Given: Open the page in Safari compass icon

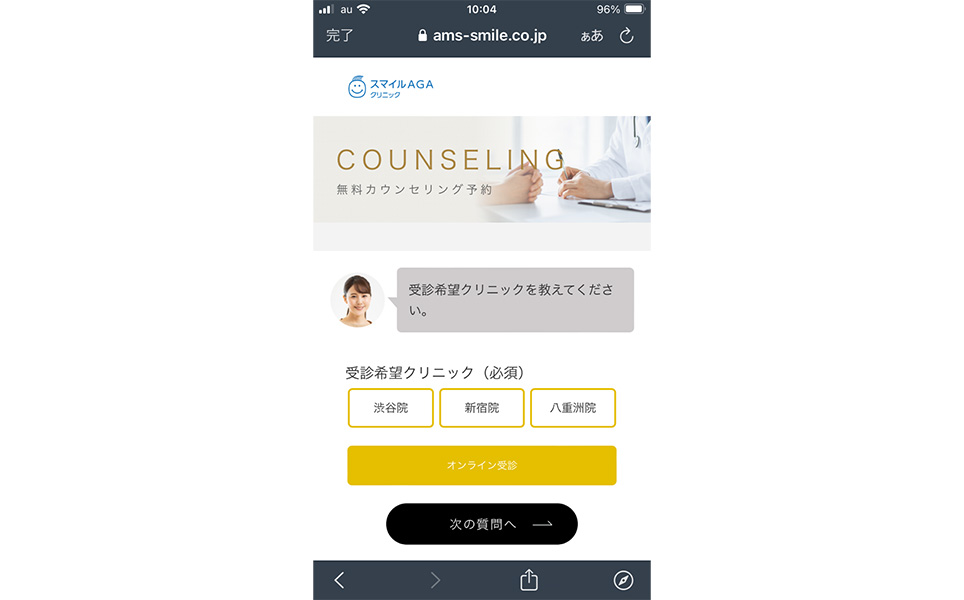Looking at the screenshot, I should (x=623, y=580).
